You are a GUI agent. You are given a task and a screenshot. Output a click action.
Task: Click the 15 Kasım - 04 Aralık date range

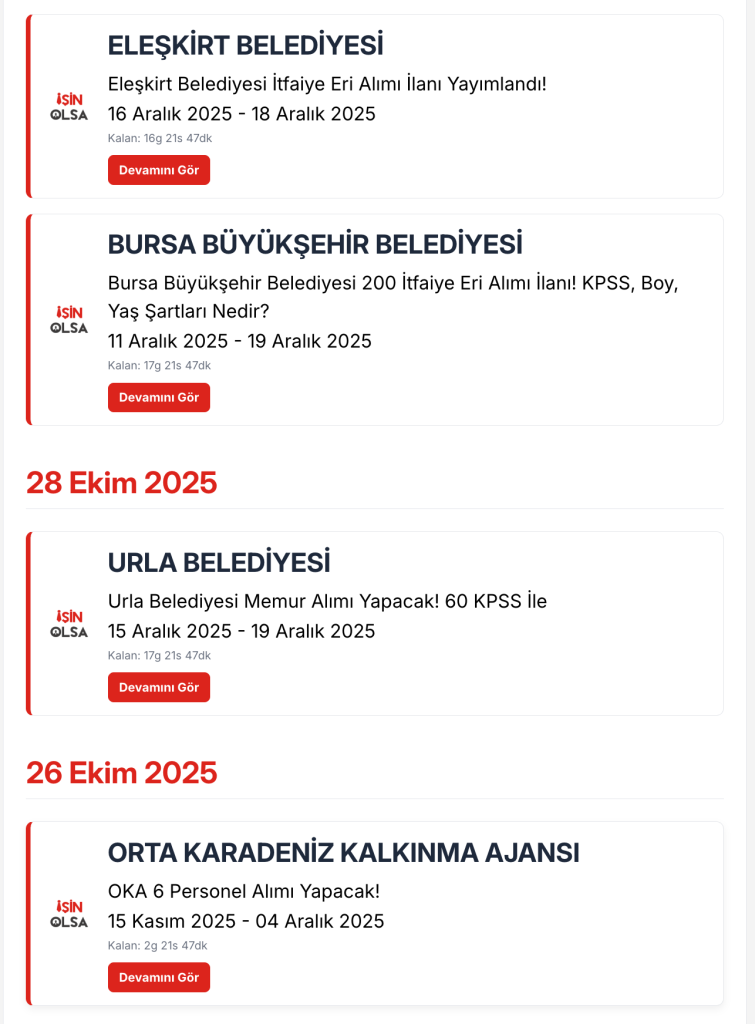[244, 921]
